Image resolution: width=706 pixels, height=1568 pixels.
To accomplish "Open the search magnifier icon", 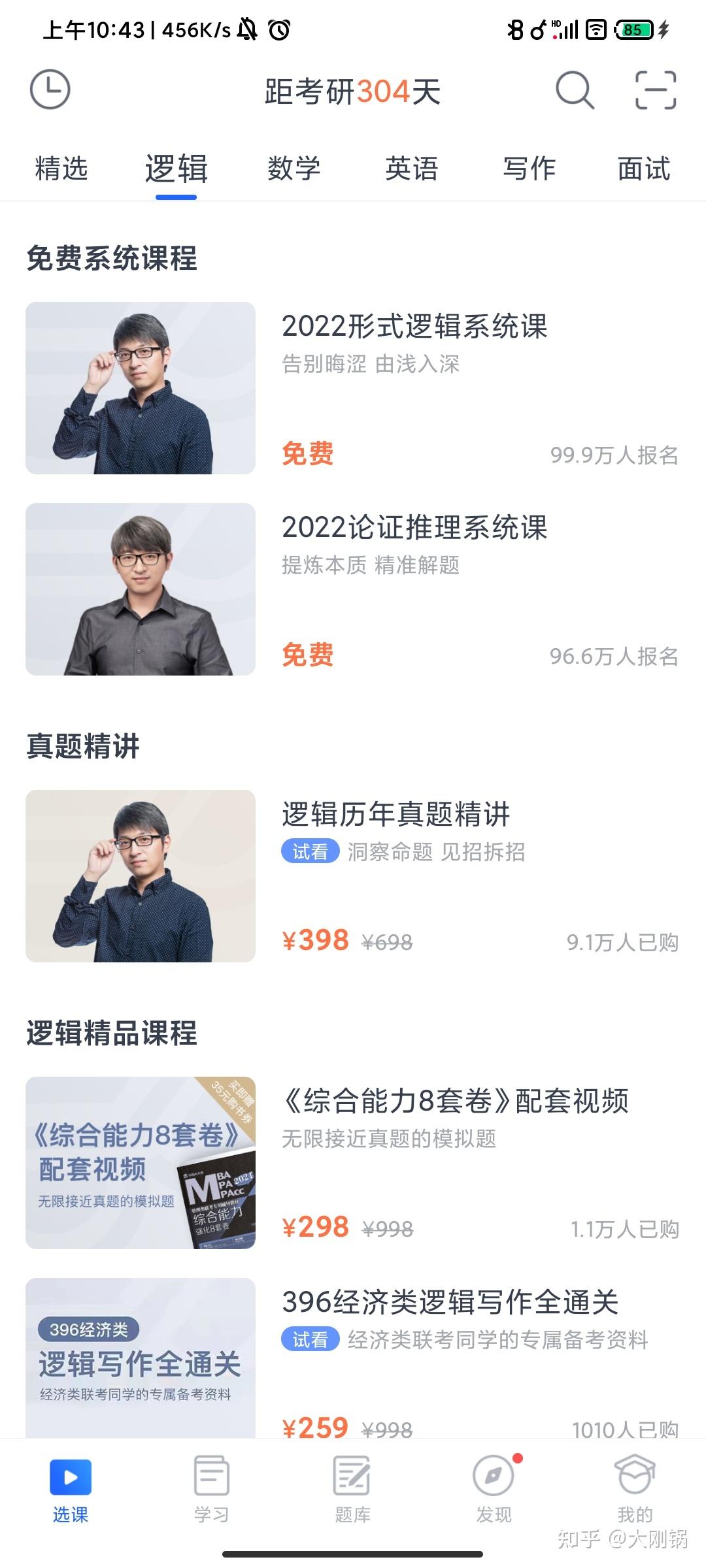I will 575,90.
